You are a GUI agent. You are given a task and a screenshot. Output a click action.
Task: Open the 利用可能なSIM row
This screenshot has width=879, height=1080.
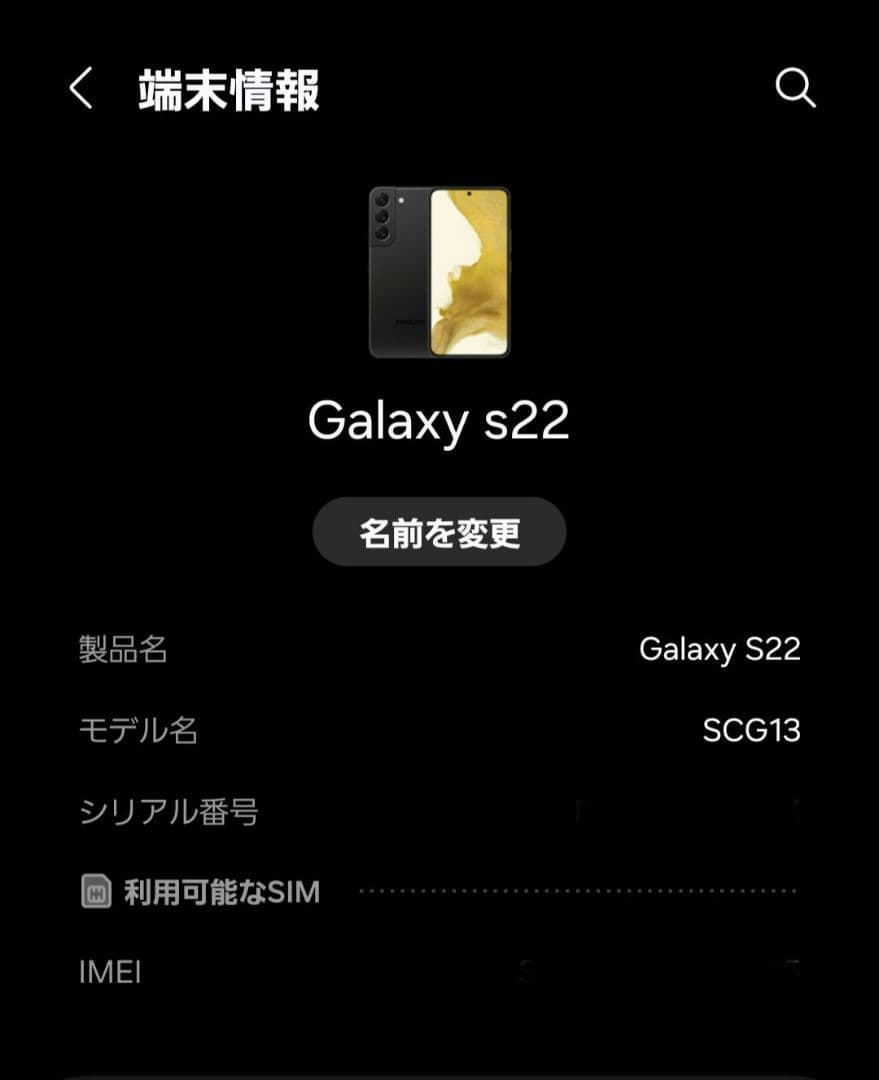(x=438, y=891)
